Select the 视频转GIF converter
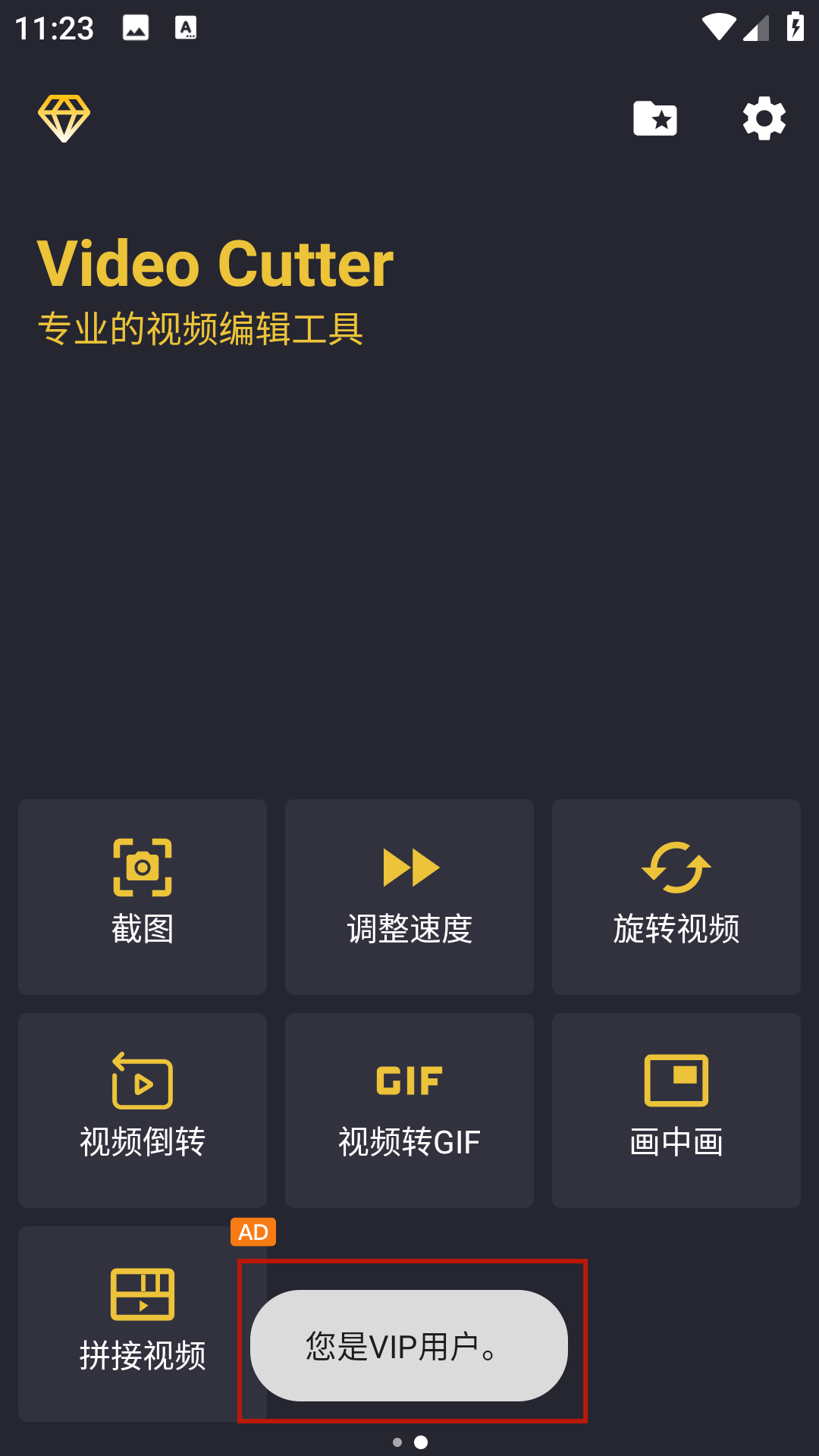 409,1110
